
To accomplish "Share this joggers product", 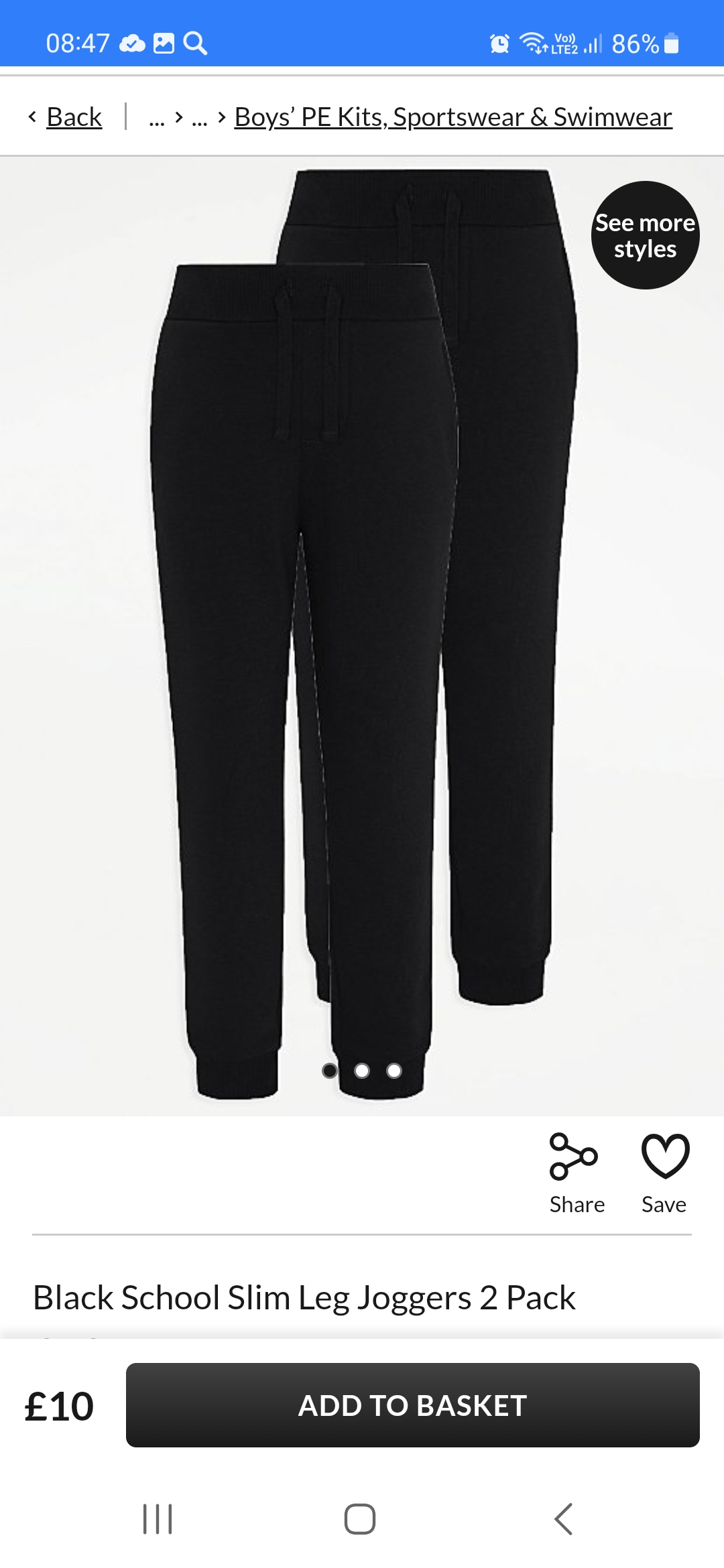I will 577,1173.
